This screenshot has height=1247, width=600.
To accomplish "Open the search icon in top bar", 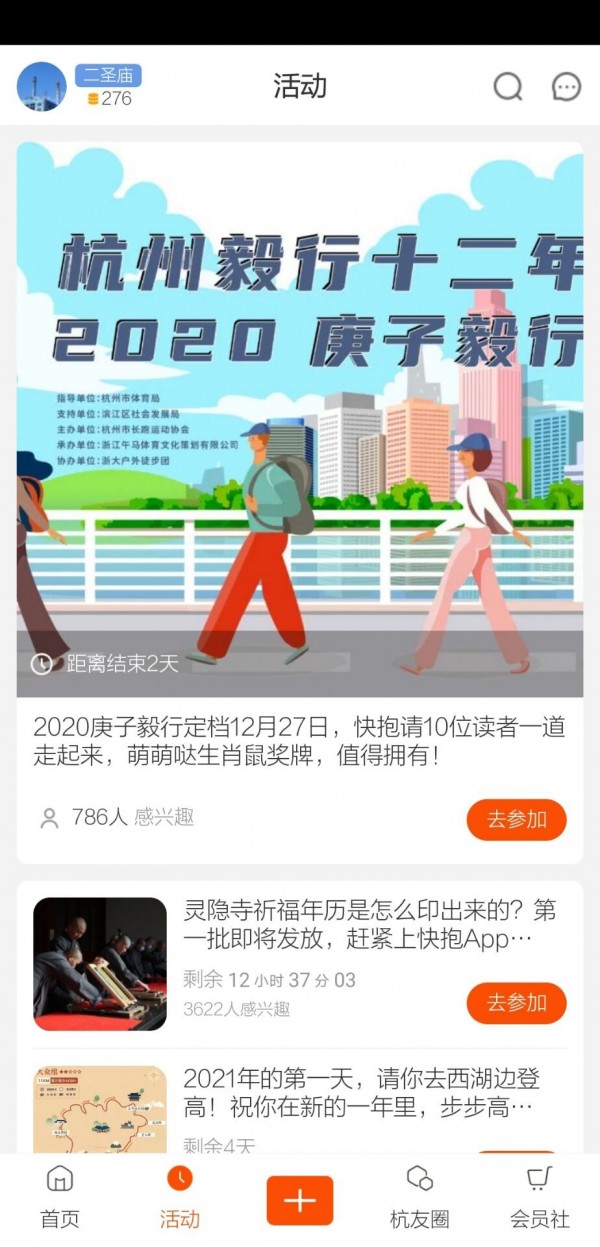I will [508, 87].
